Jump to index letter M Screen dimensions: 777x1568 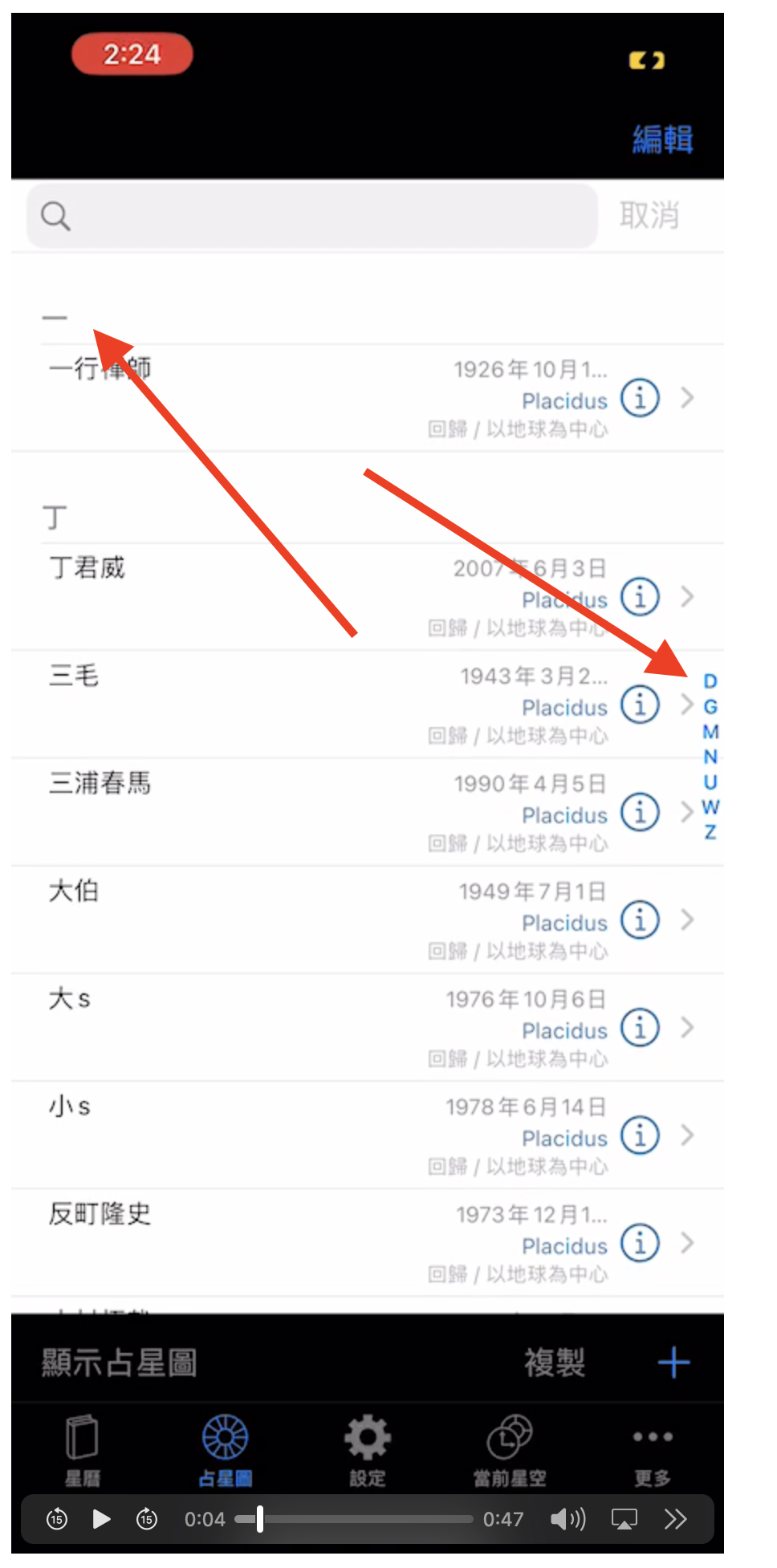(x=710, y=732)
